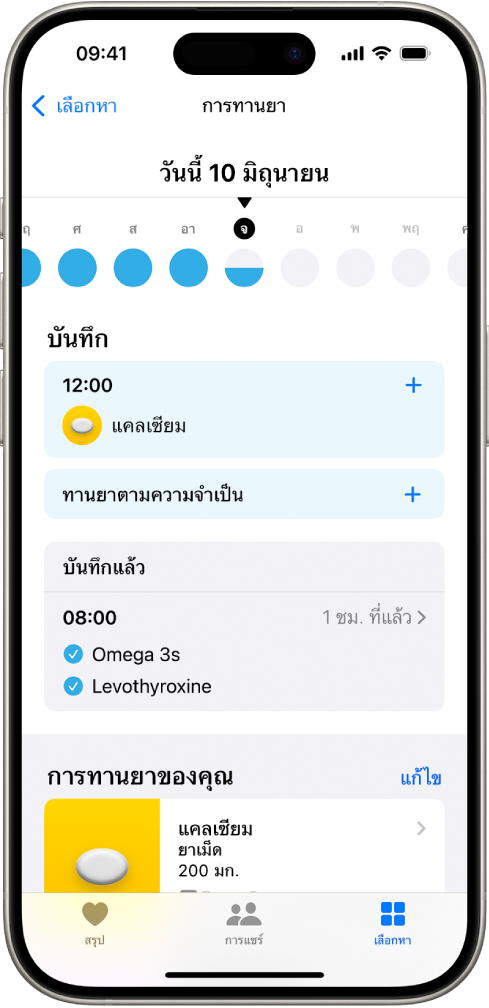Image resolution: width=489 pixels, height=1008 pixels.
Task: Log the 12:00 แคลเซียม dose
Action: [413, 386]
